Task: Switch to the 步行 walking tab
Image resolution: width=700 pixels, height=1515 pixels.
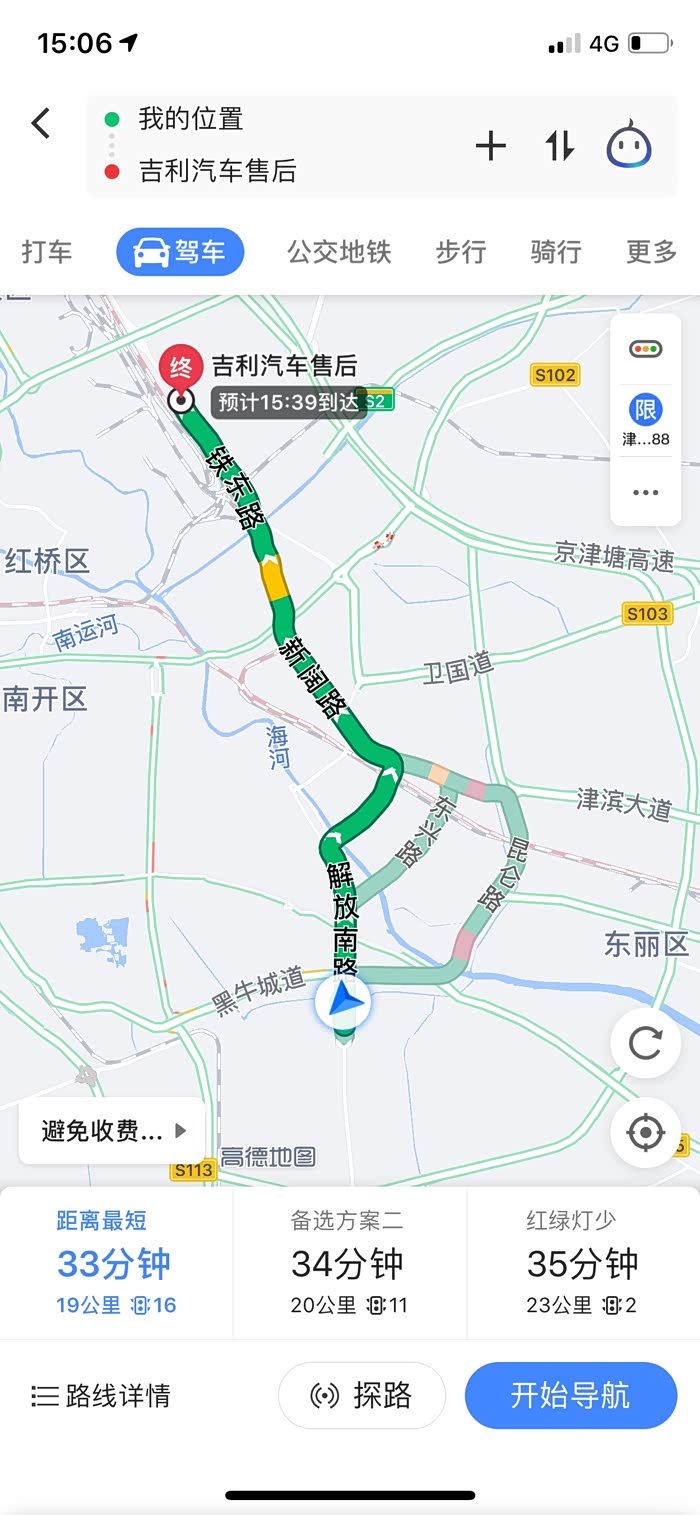Action: pyautogui.click(x=460, y=252)
